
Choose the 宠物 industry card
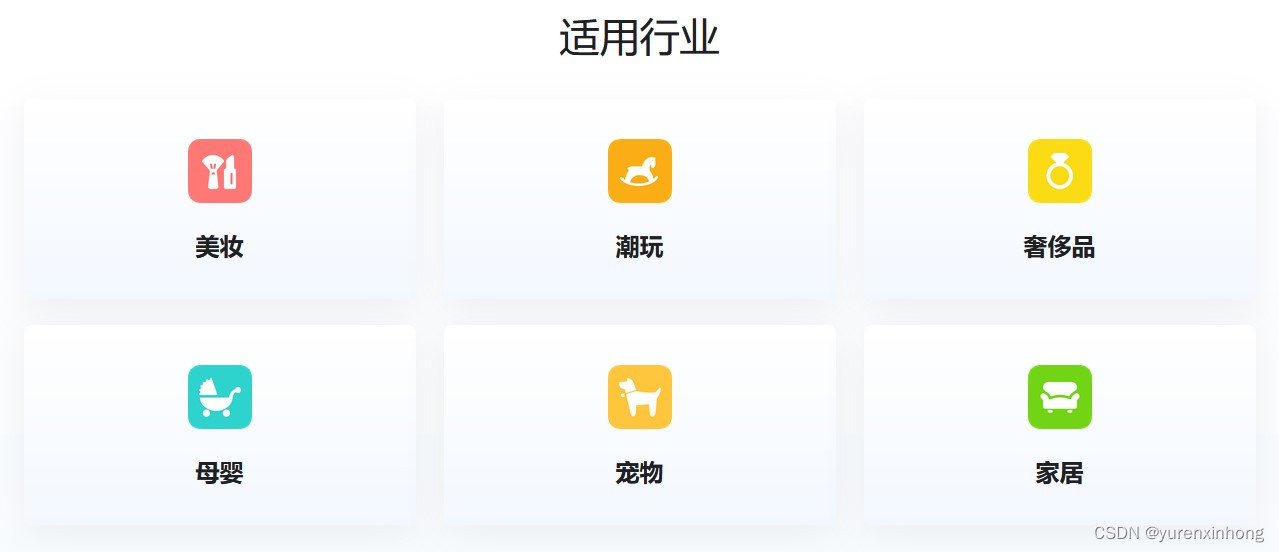click(x=639, y=425)
